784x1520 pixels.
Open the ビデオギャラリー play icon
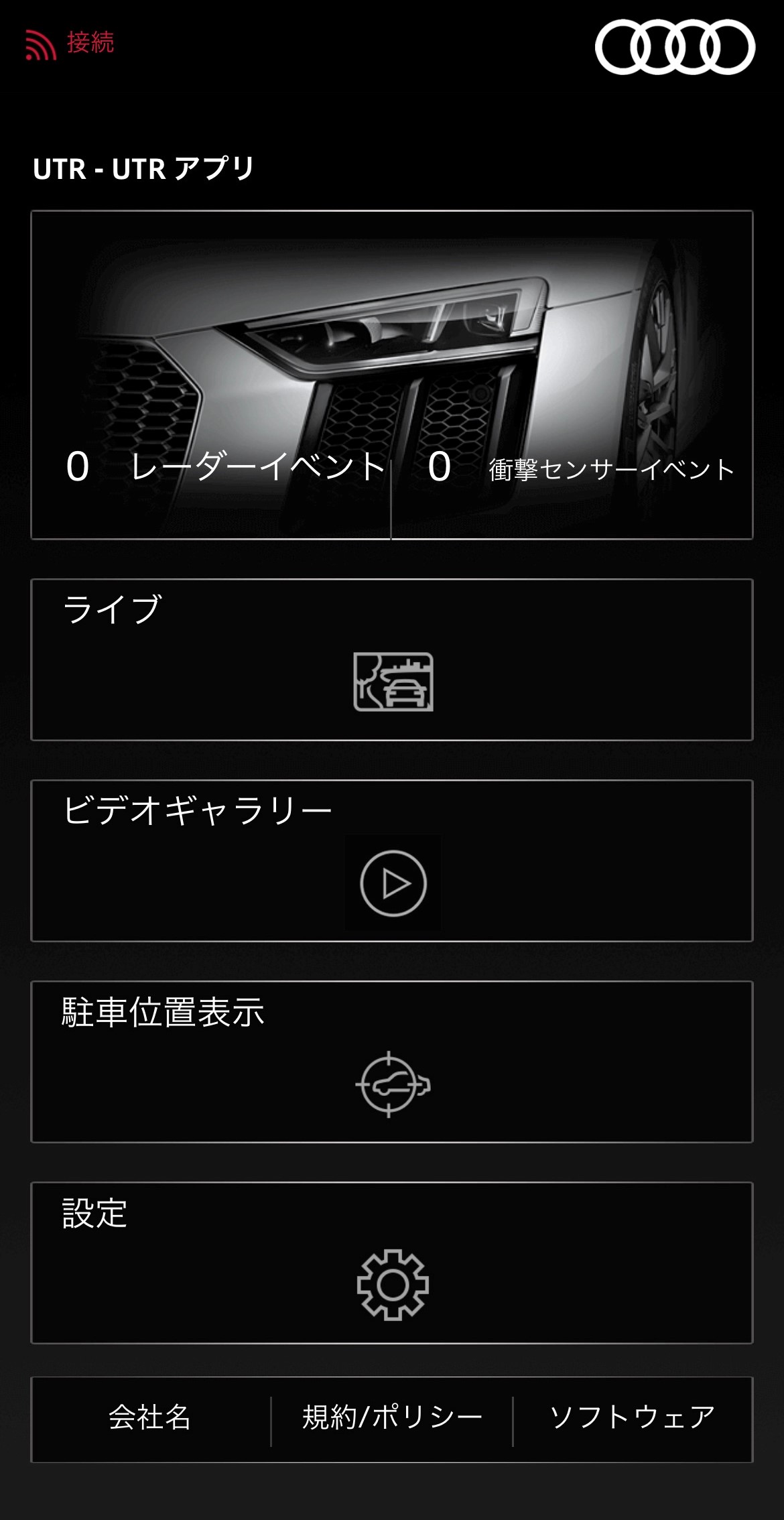click(394, 883)
